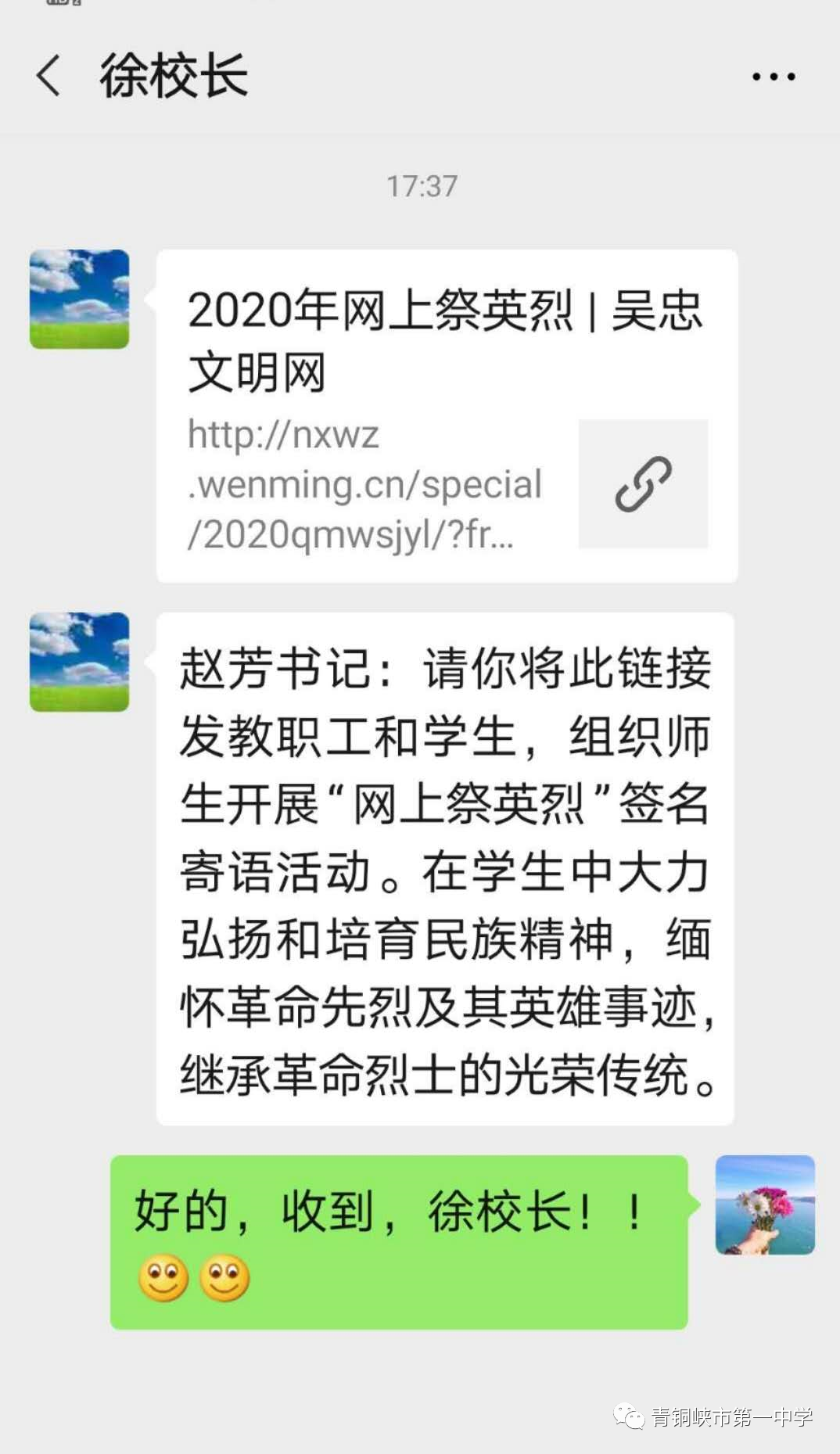This screenshot has width=840, height=1454.
Task: Open the 2020年网上祭英烈 shared link card
Action: point(446,415)
